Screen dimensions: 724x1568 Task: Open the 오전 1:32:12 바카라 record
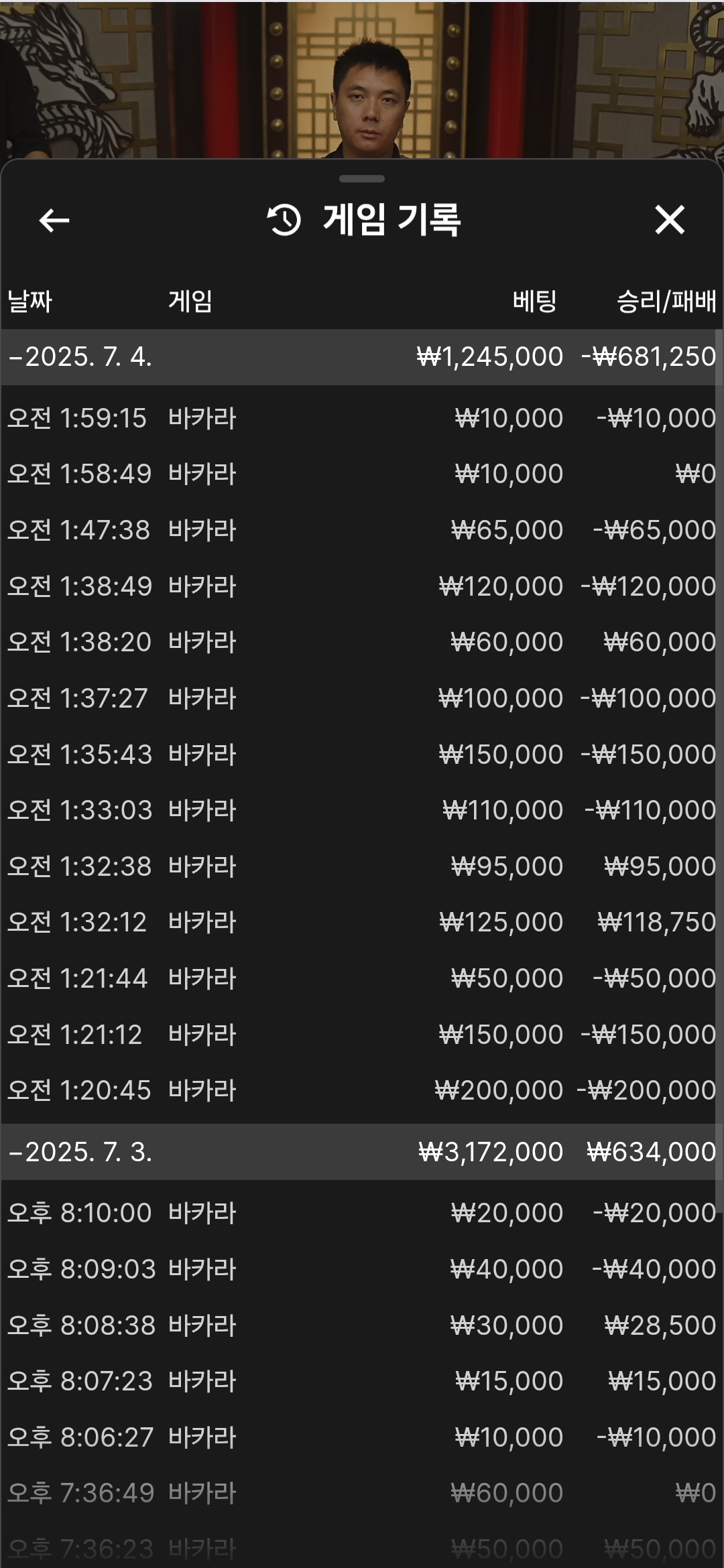coord(362,922)
